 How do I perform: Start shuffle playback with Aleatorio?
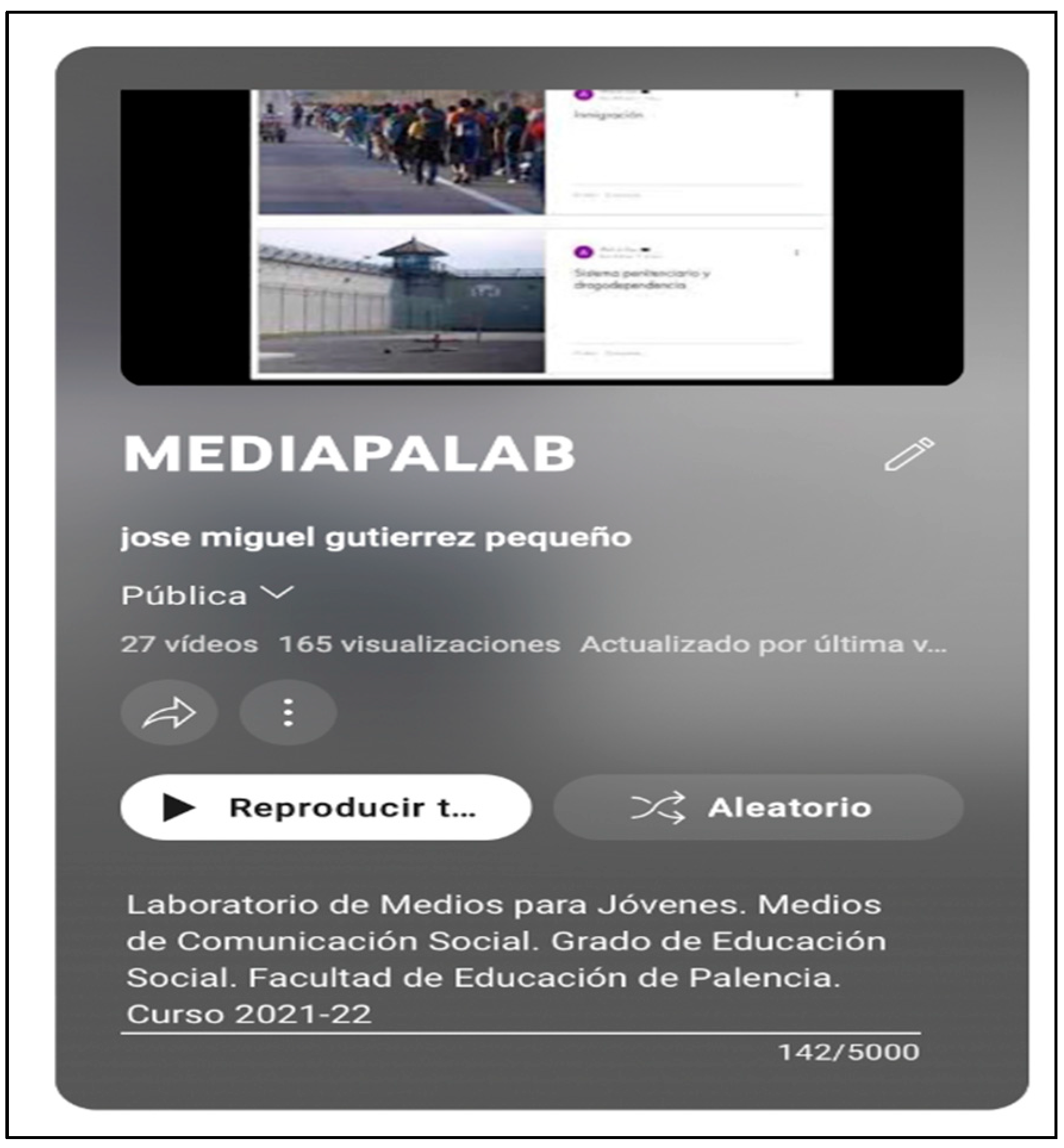coord(758,807)
